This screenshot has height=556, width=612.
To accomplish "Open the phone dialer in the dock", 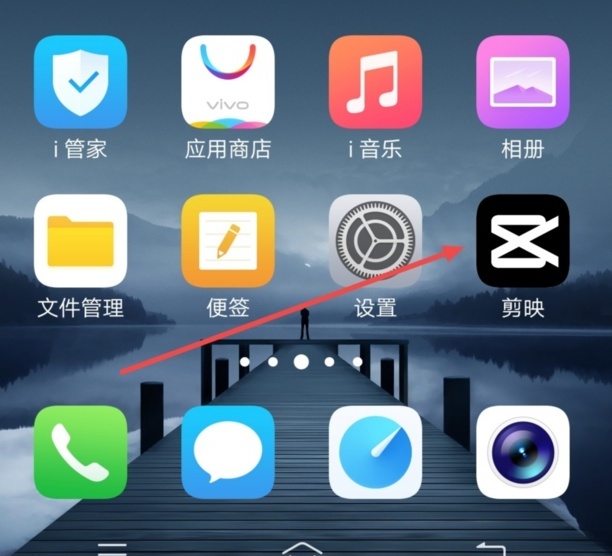I will coord(81,452).
